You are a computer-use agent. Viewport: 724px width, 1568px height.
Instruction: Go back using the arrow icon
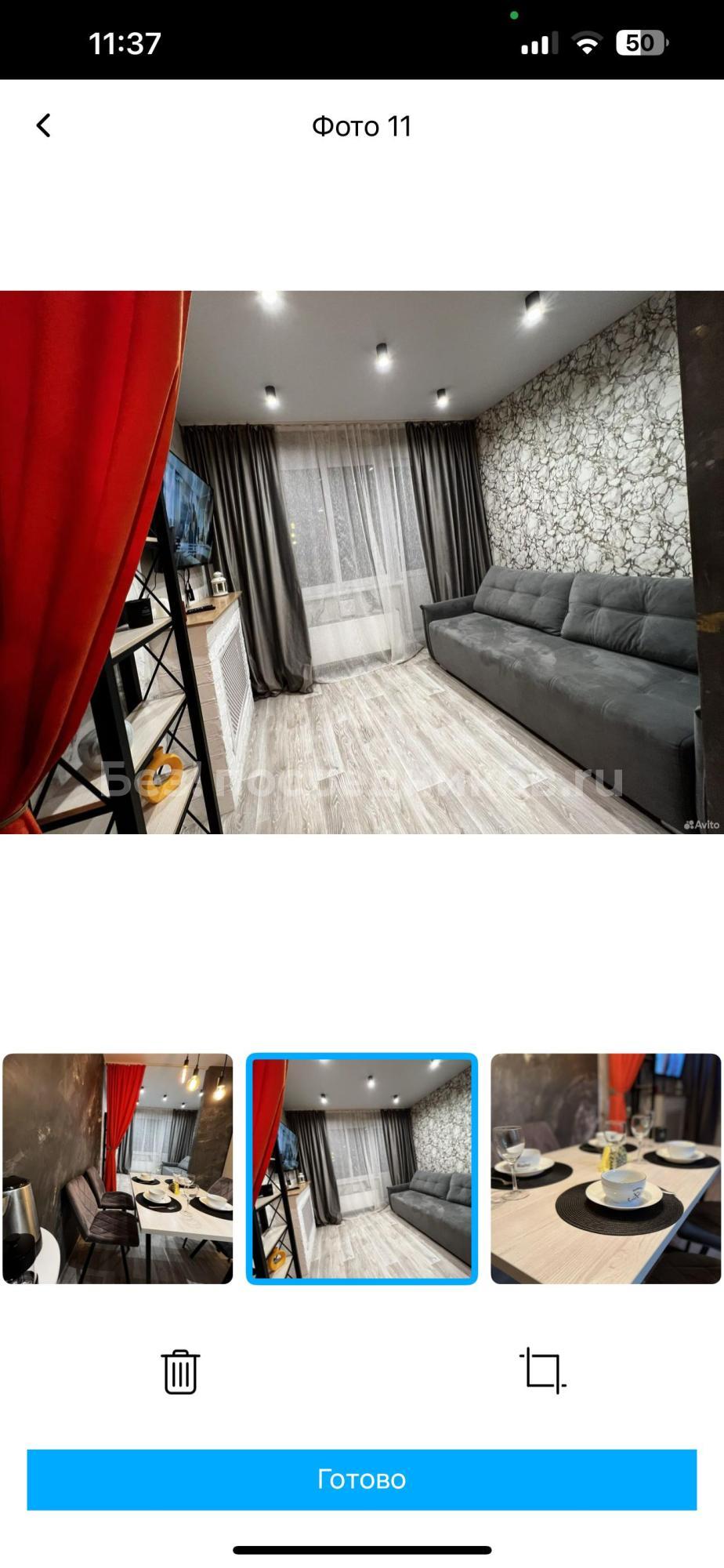coord(44,125)
